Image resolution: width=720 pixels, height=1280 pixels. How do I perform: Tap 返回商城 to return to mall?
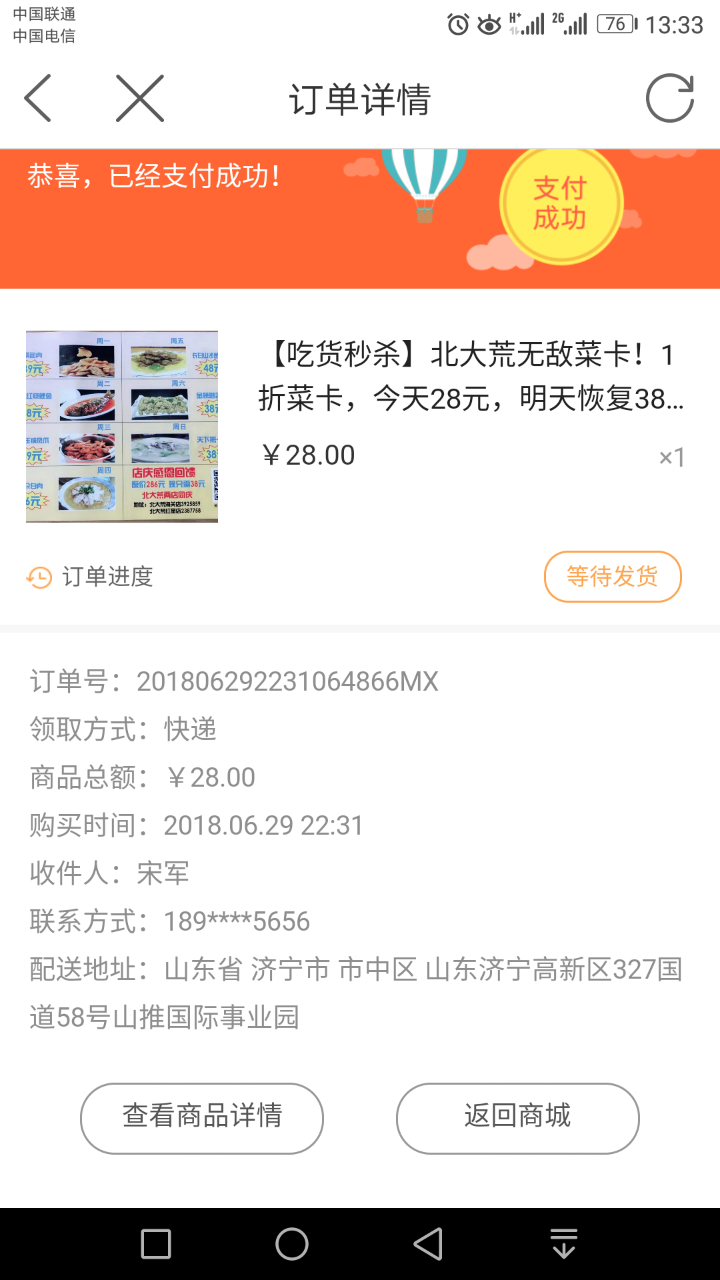[517, 1118]
